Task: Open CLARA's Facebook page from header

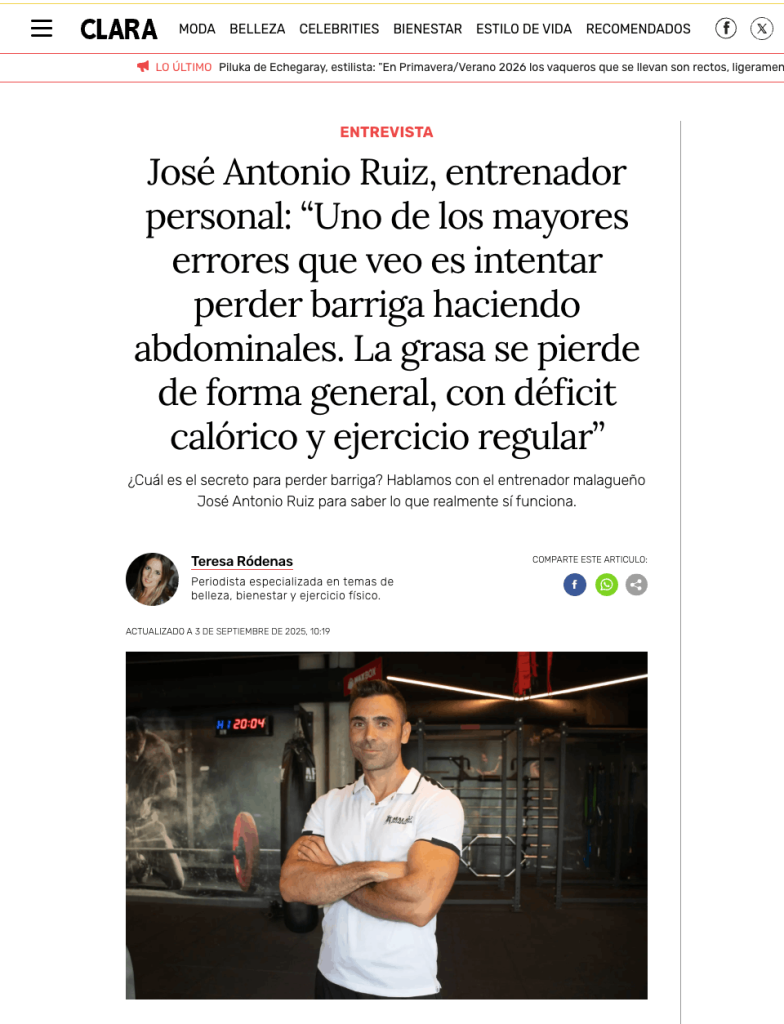Action: coord(726,28)
